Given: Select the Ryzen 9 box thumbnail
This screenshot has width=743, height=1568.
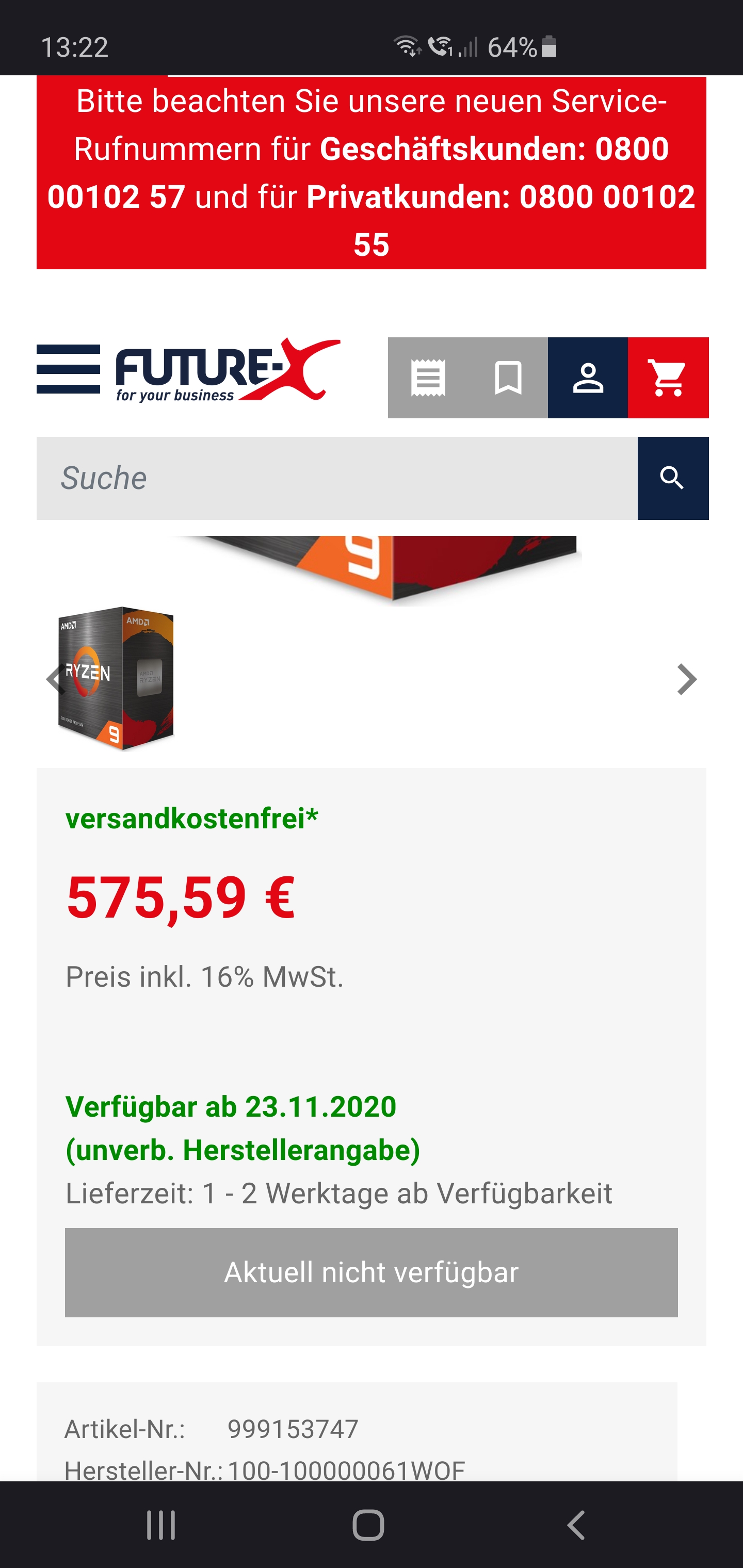Looking at the screenshot, I should 116,678.
